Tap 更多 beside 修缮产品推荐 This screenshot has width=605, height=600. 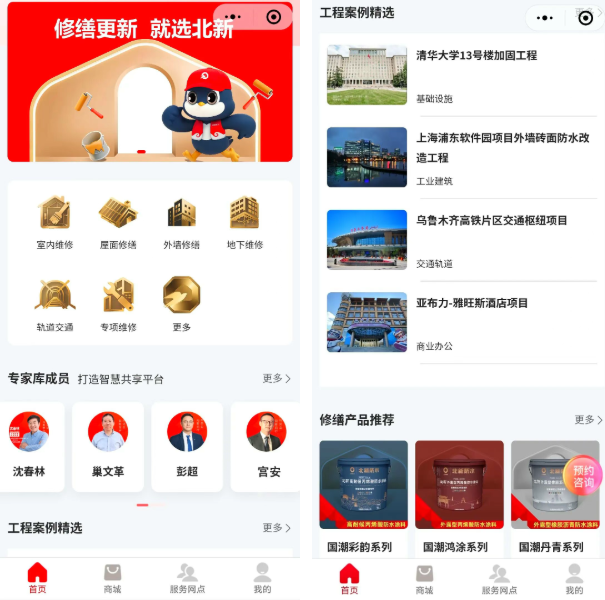click(x=588, y=420)
